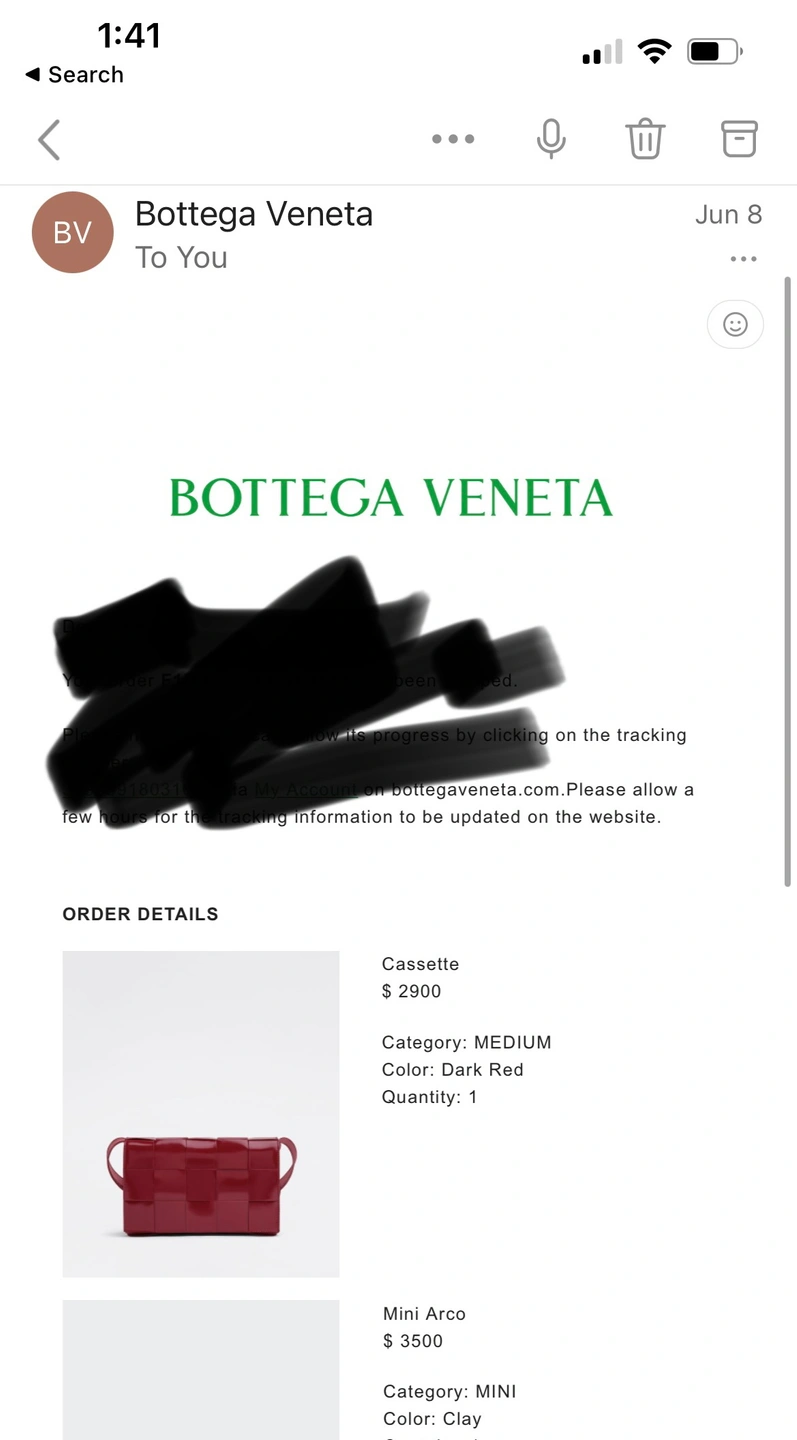React to the email with emoji
The image size is (797, 1440).
[x=735, y=325]
